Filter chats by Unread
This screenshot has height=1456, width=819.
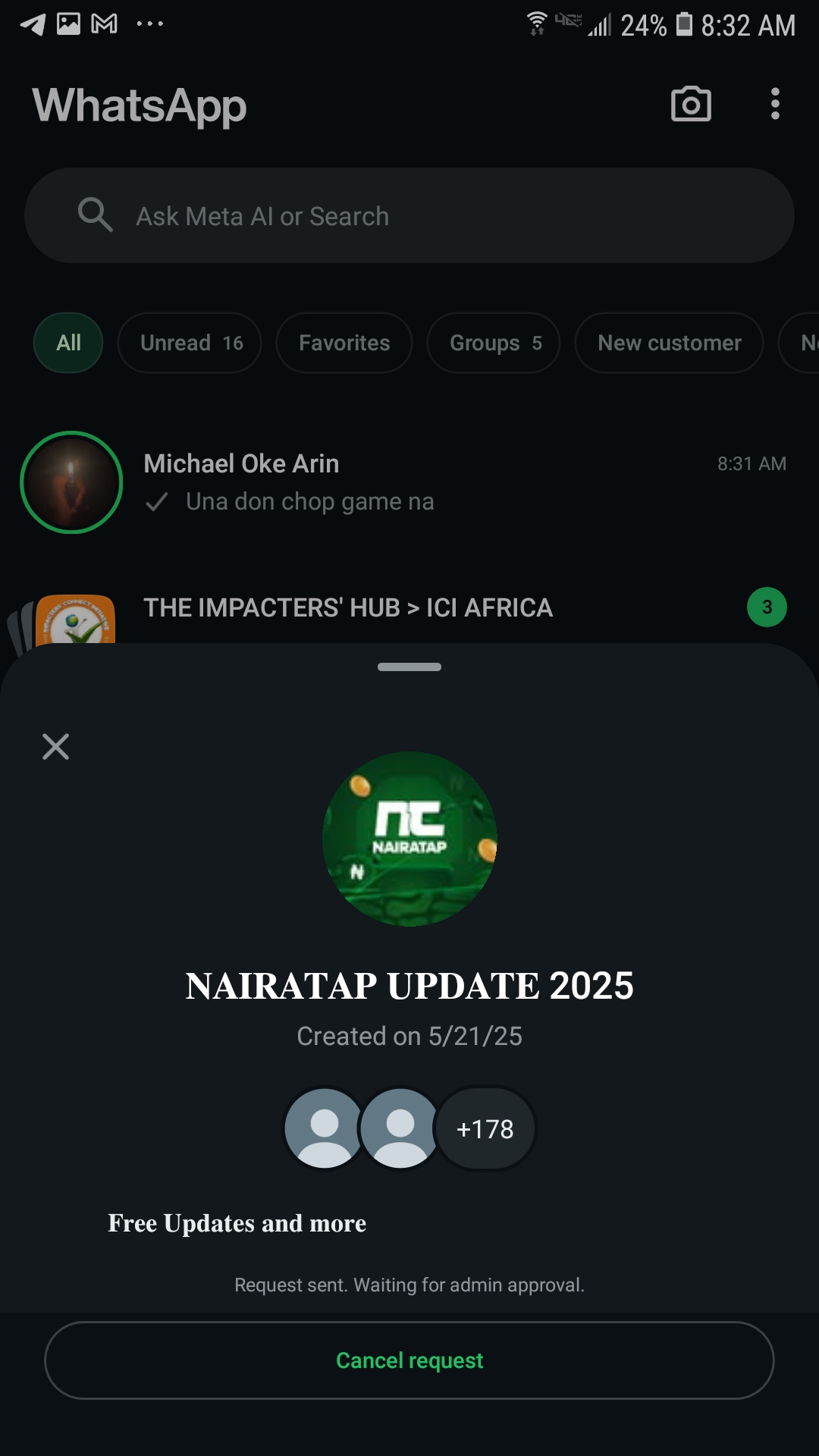pyautogui.click(x=190, y=343)
